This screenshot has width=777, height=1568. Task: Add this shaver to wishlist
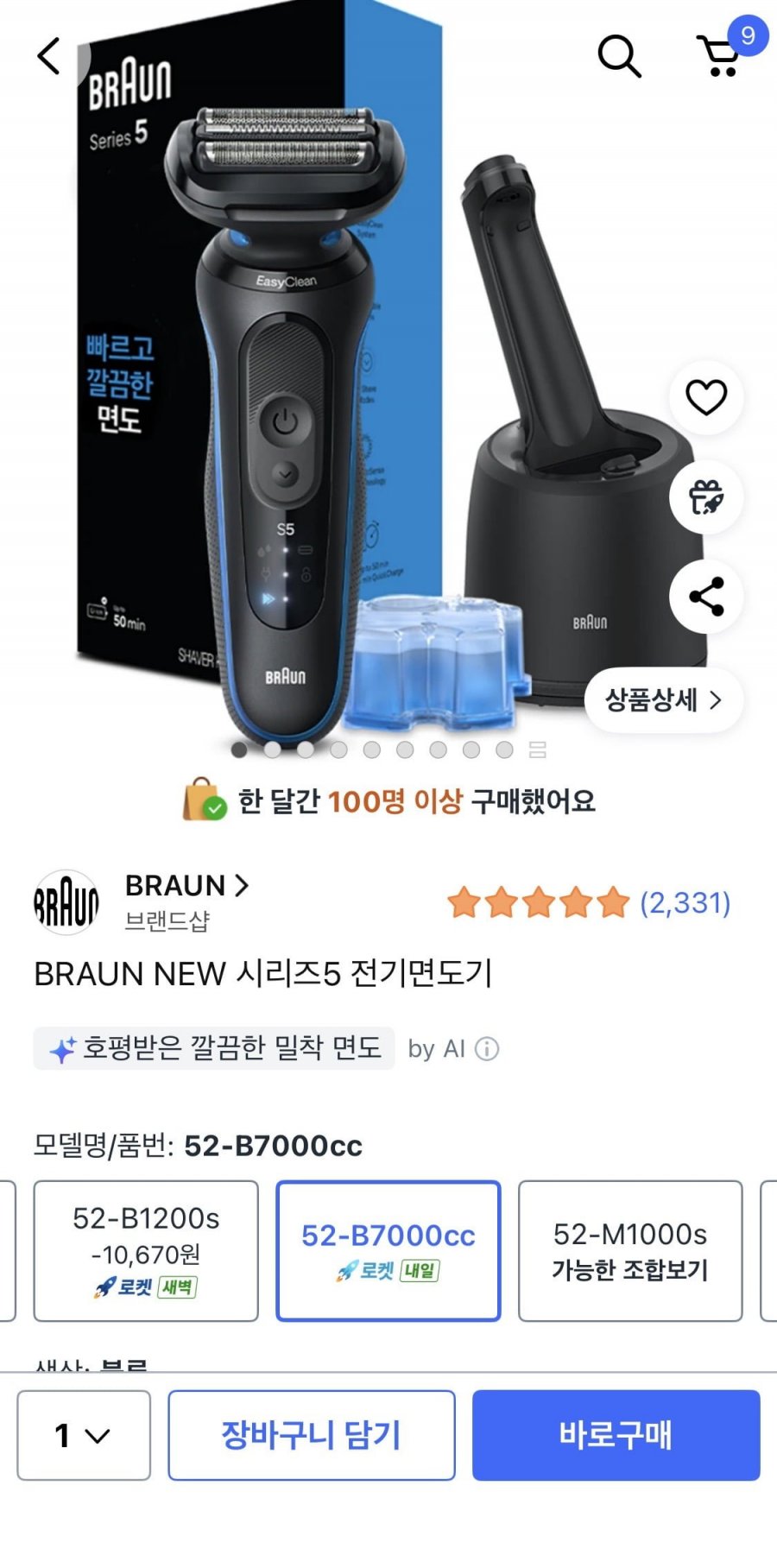point(706,398)
